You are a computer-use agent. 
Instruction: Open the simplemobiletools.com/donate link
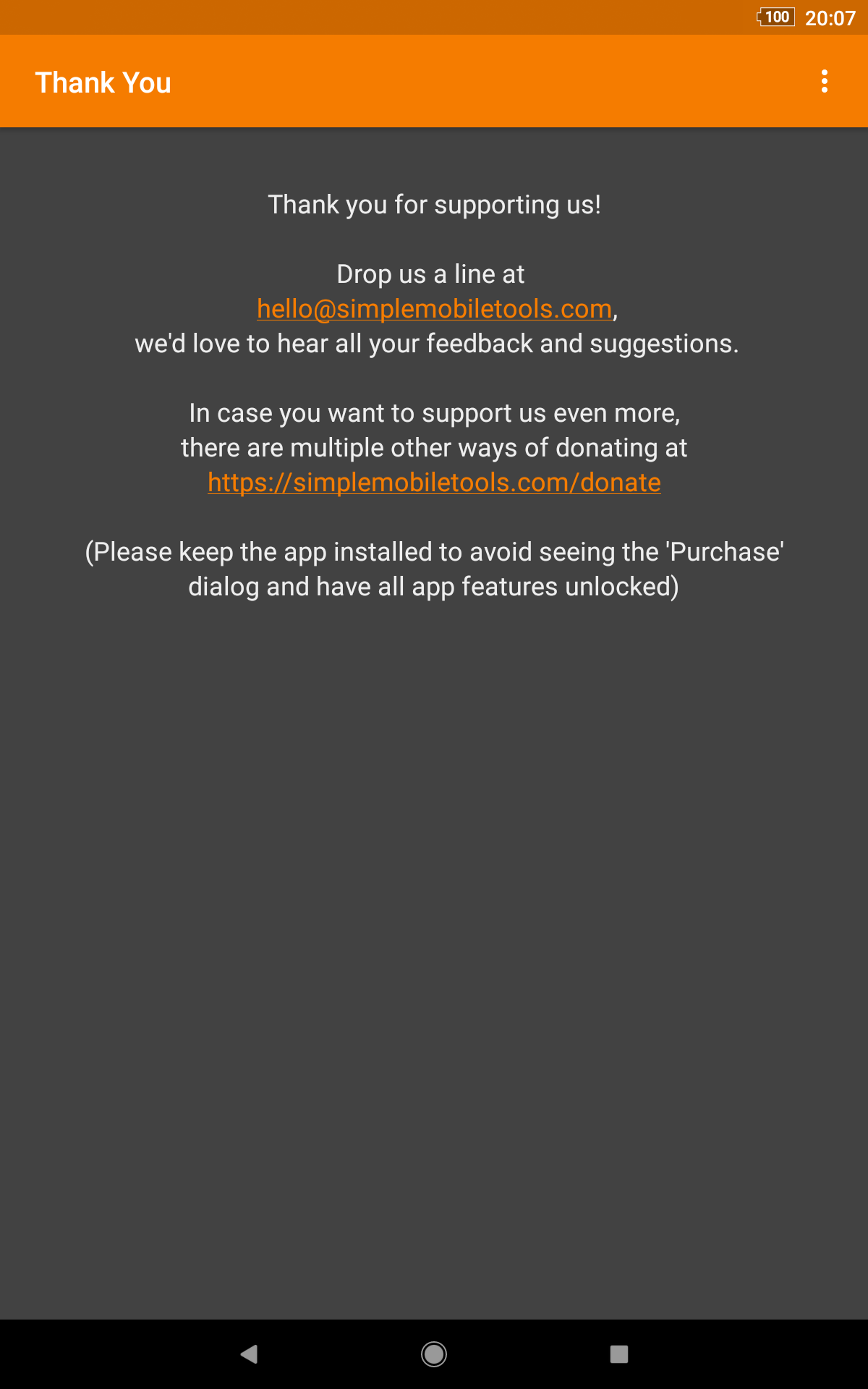click(x=434, y=483)
